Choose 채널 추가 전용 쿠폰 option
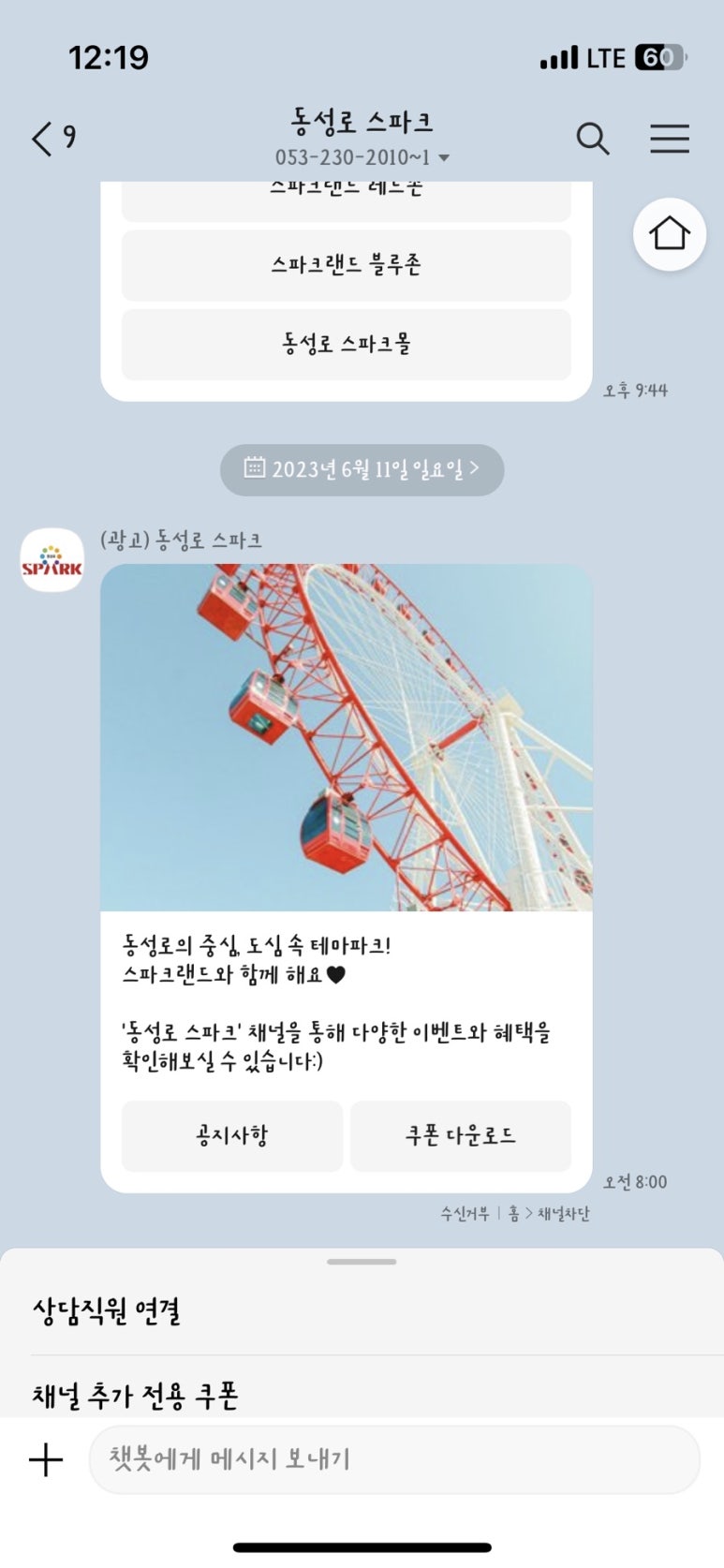The height and width of the screenshot is (1568, 724). [x=135, y=1395]
